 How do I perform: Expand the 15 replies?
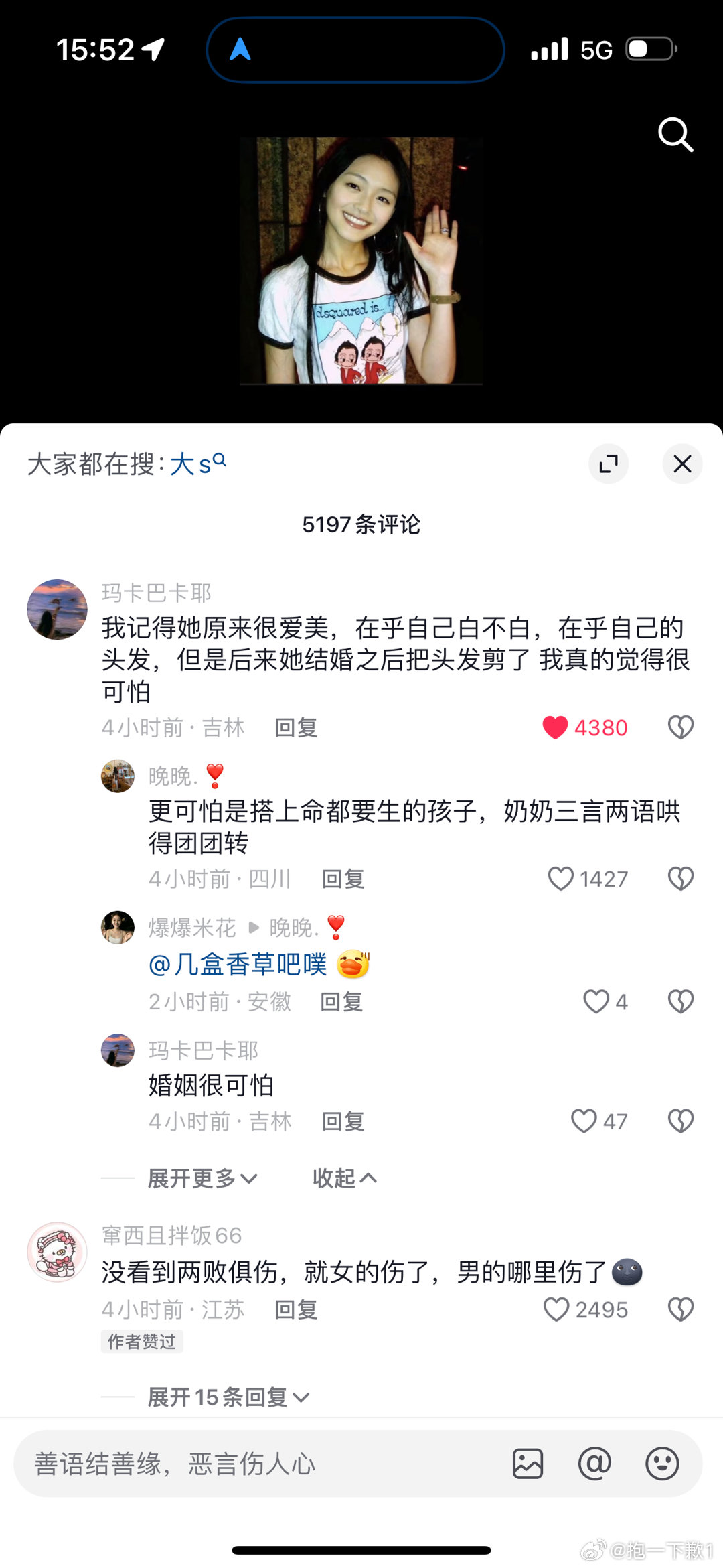coord(228,1397)
